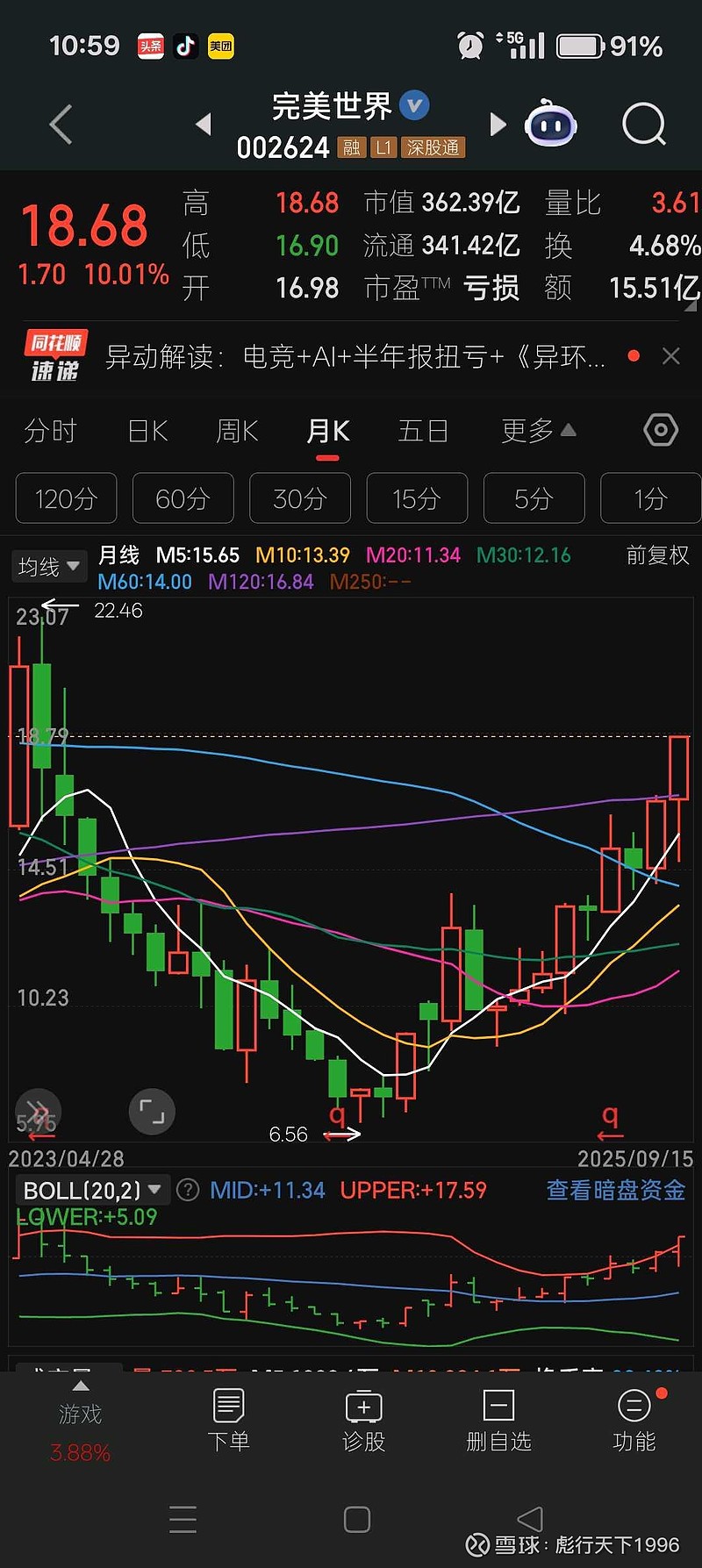702x1568 pixels.
Task: Expand the chart to fullscreen
Action: (152, 1112)
